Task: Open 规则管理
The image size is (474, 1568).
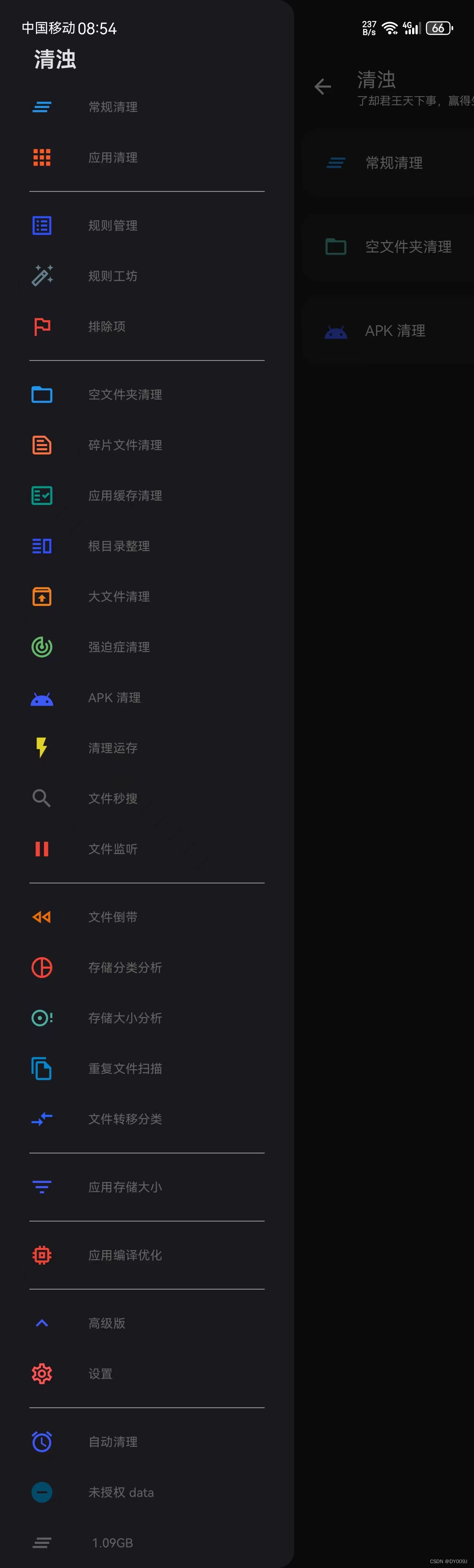Action: pyautogui.click(x=112, y=226)
